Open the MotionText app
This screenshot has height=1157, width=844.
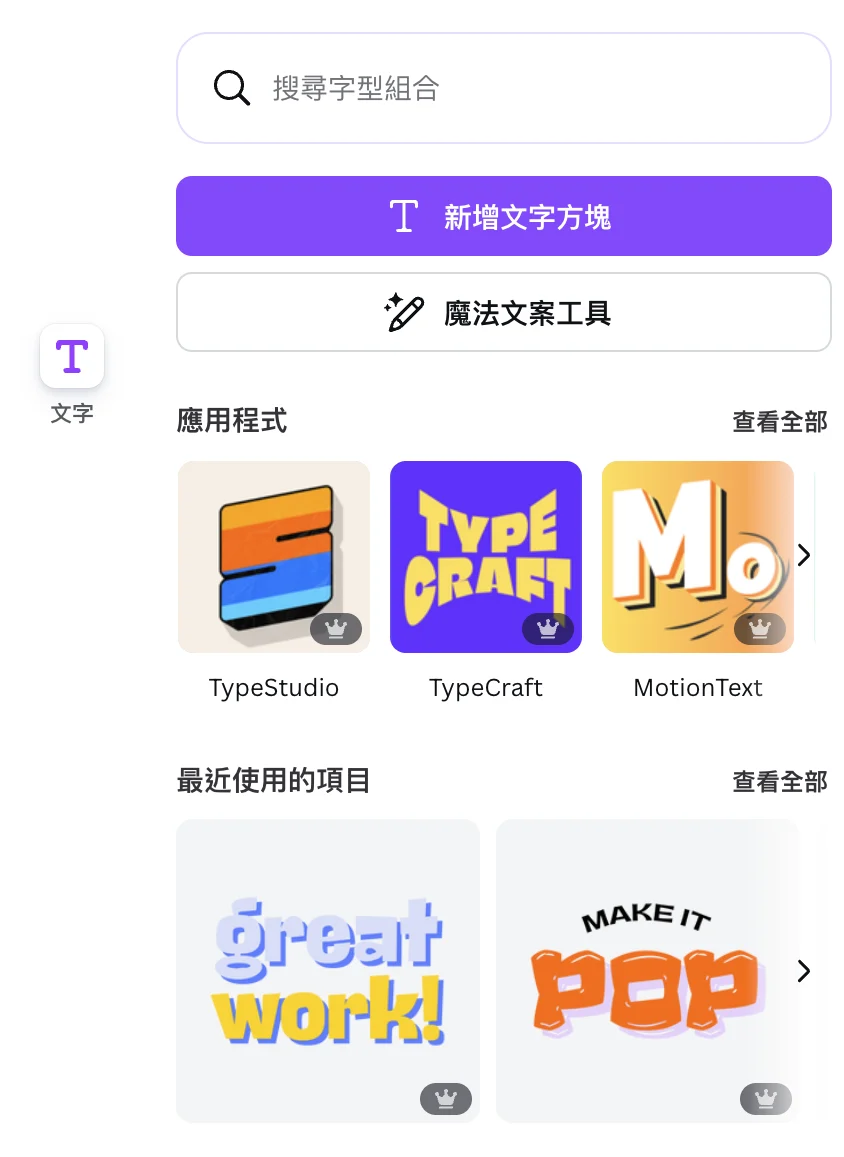[x=697, y=557]
